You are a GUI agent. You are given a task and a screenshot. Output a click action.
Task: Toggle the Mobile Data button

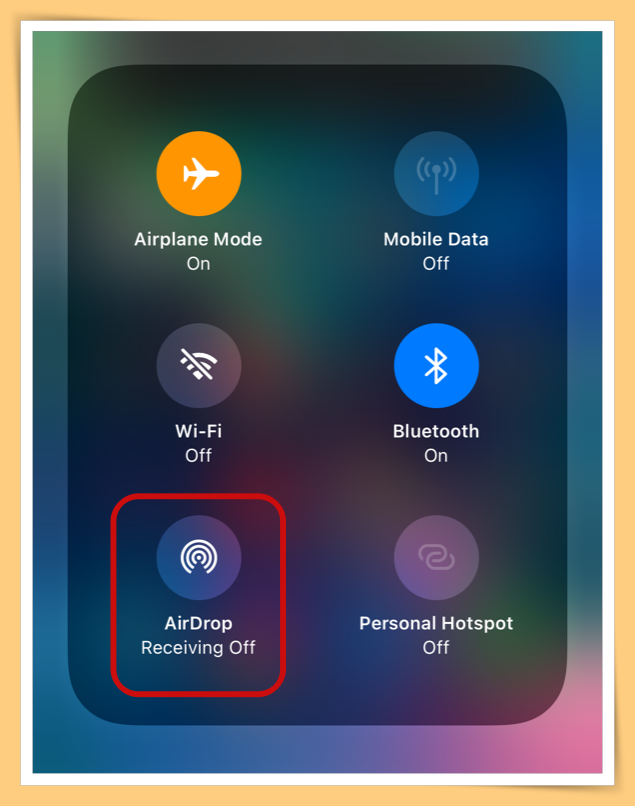436,174
